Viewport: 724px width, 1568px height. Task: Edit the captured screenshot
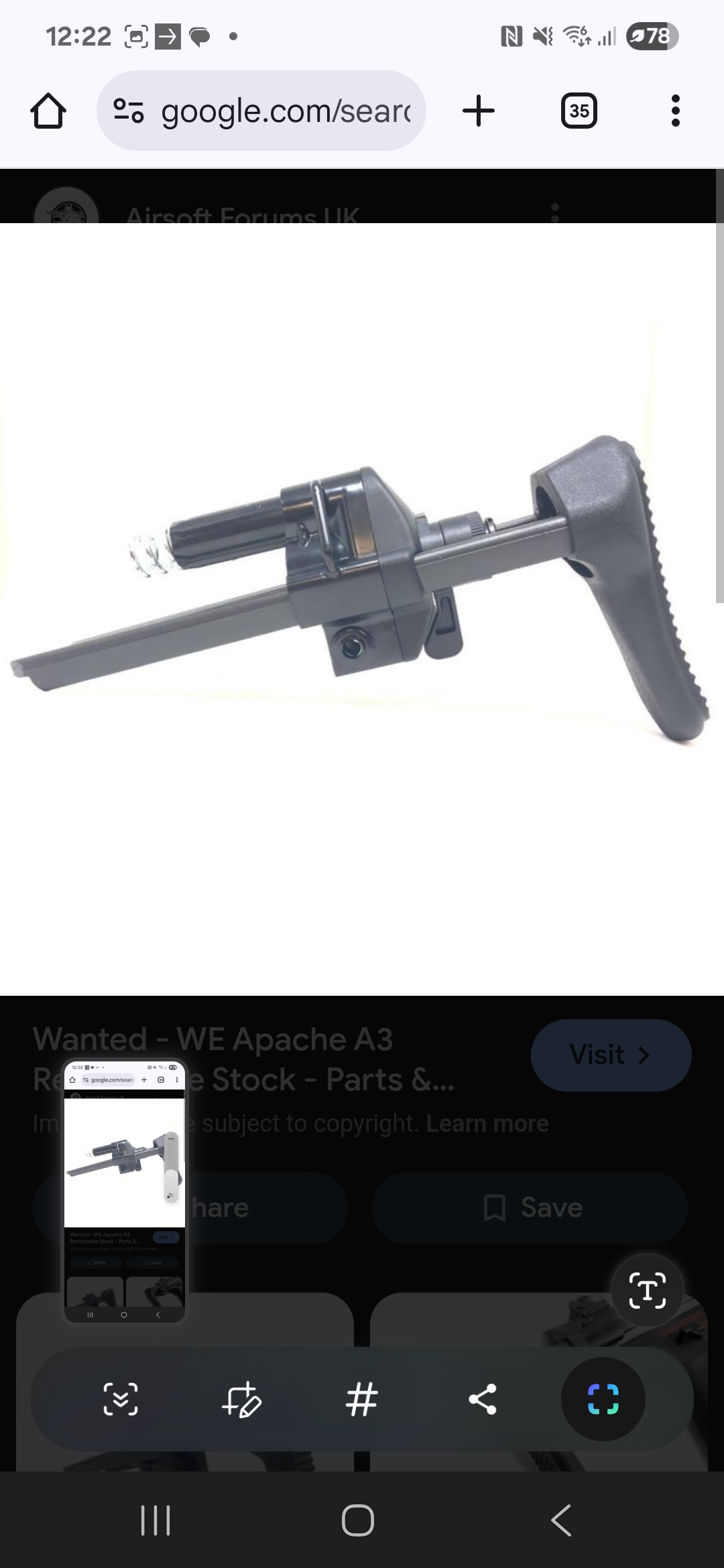(x=241, y=1399)
